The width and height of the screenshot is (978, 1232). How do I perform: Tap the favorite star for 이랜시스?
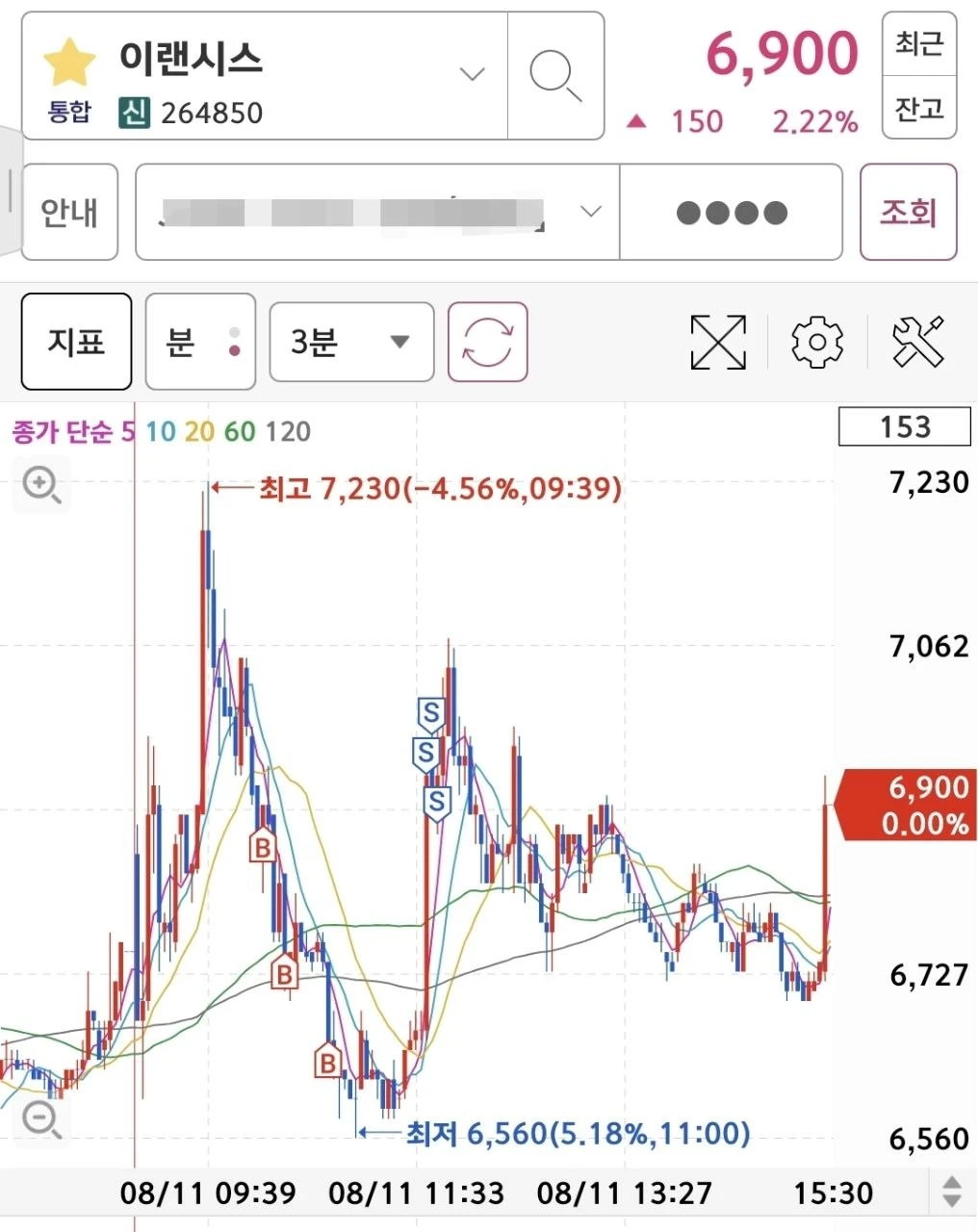click(69, 64)
